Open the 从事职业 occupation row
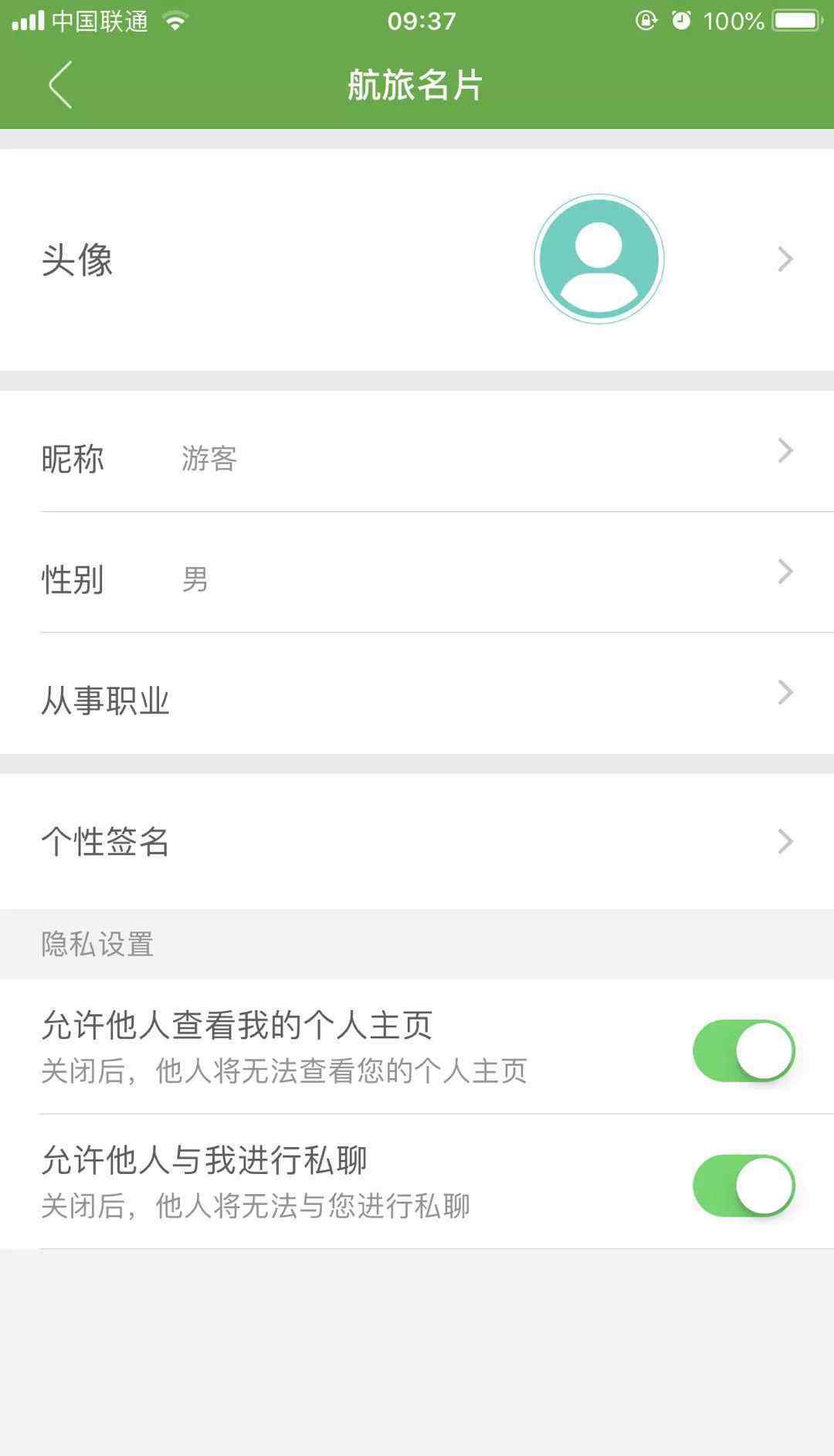The height and width of the screenshot is (1456, 834). tap(417, 694)
